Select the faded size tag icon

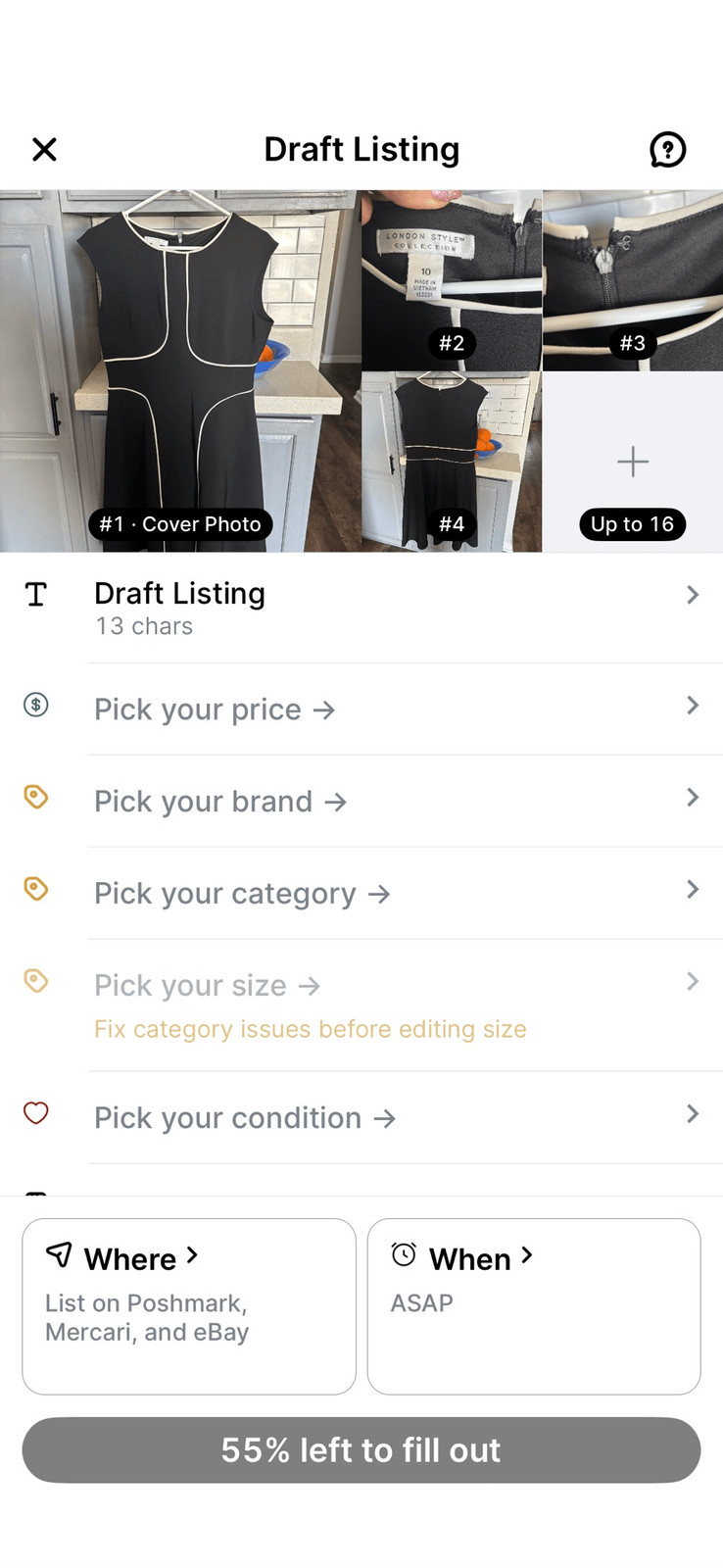point(36,981)
